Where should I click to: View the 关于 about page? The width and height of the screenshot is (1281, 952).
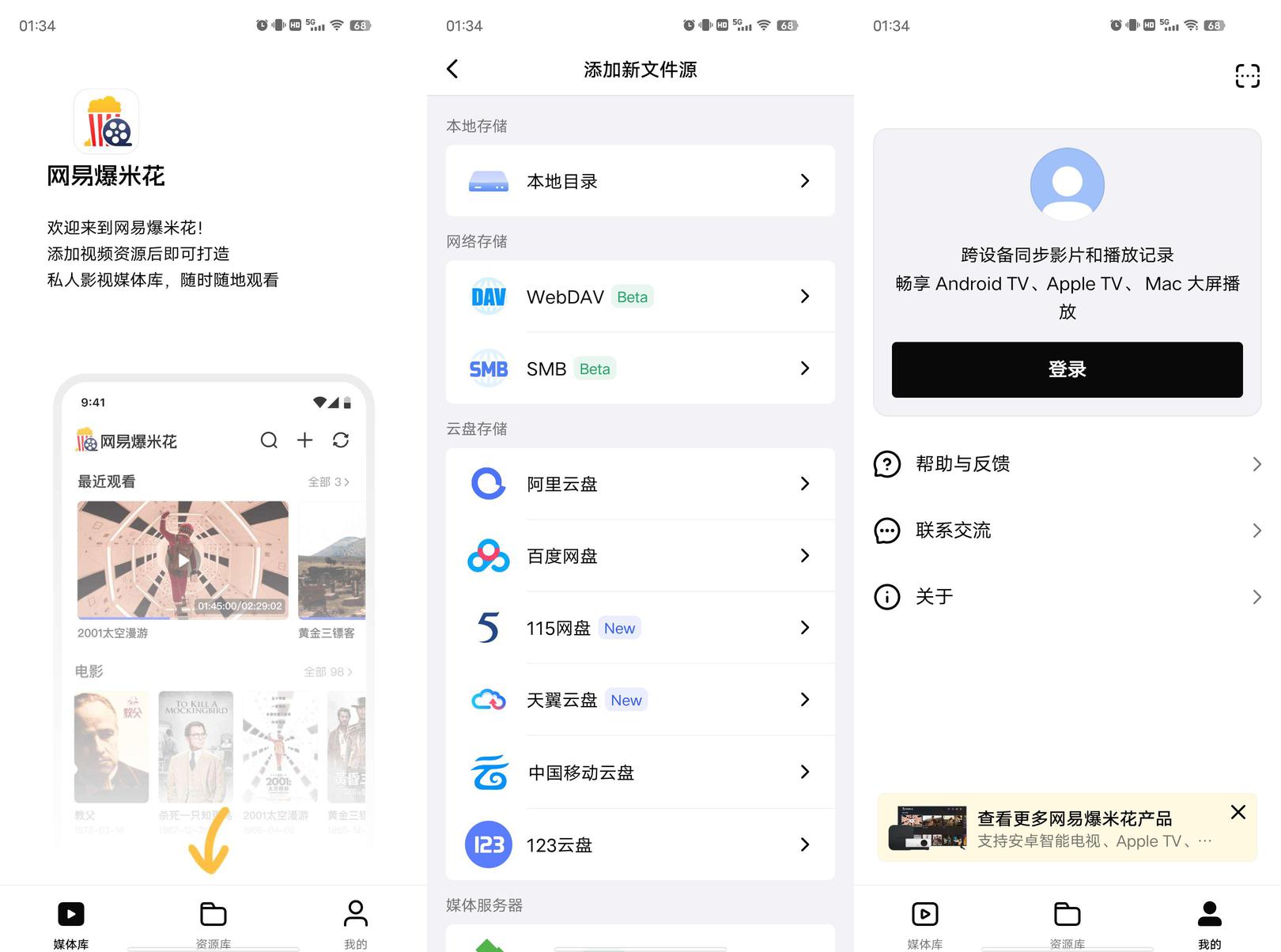tap(1067, 597)
